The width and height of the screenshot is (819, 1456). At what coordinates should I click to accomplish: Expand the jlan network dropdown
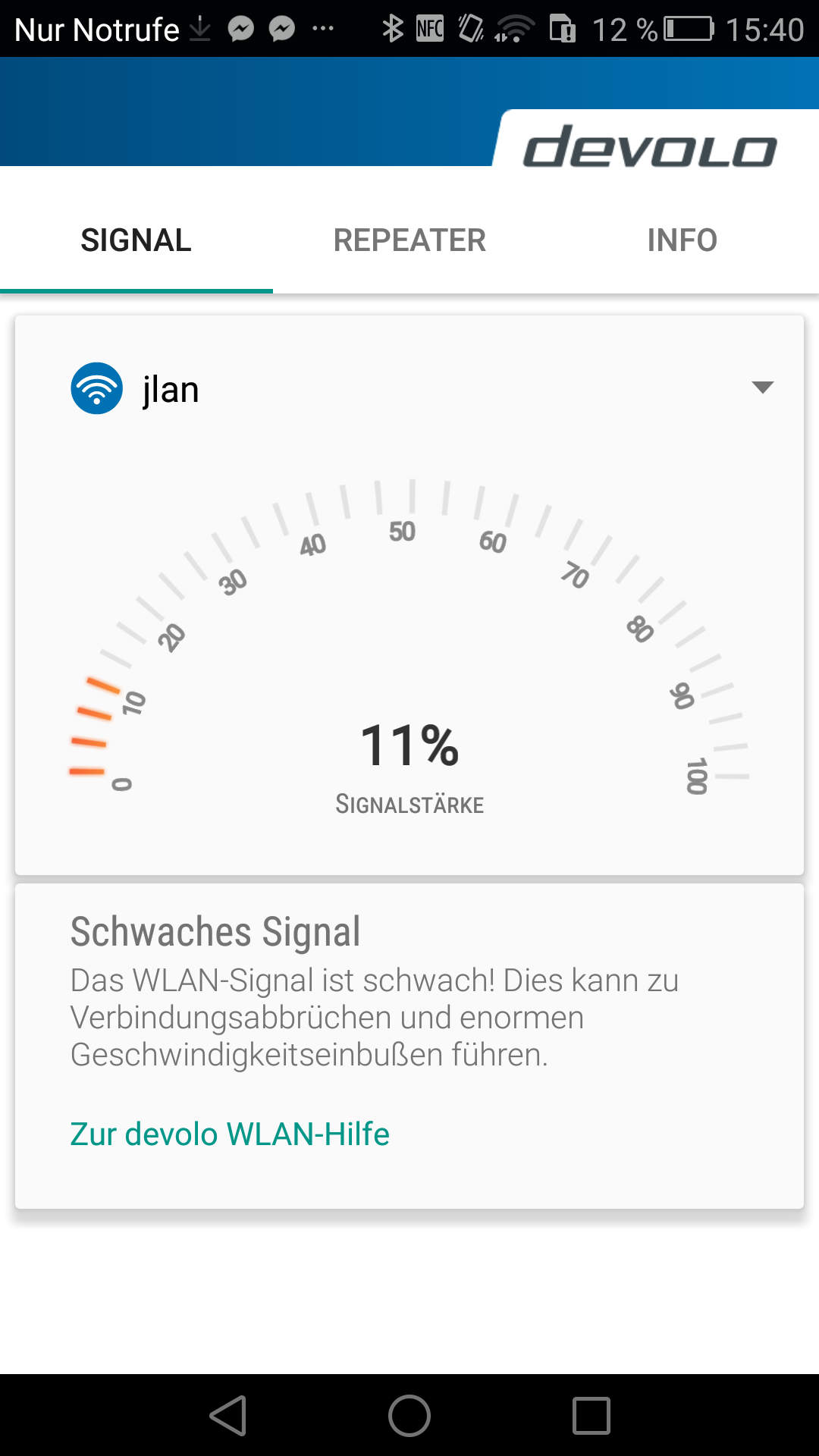click(762, 388)
